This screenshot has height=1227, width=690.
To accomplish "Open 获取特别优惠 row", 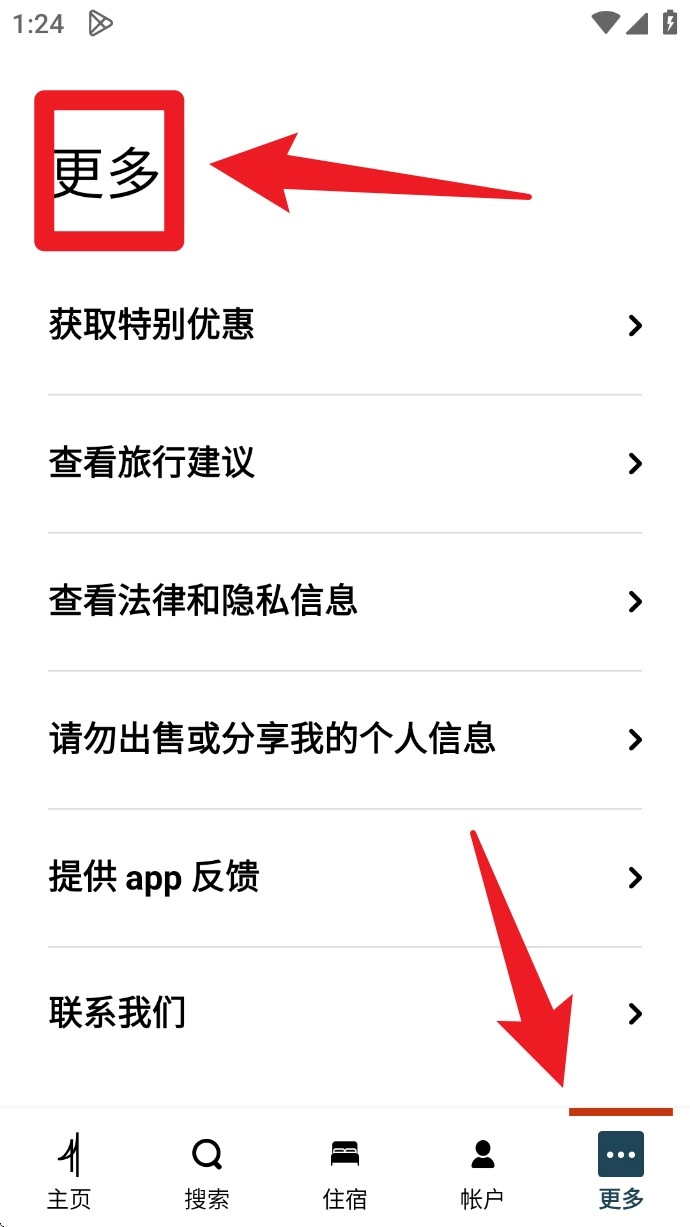I will tap(344, 325).
